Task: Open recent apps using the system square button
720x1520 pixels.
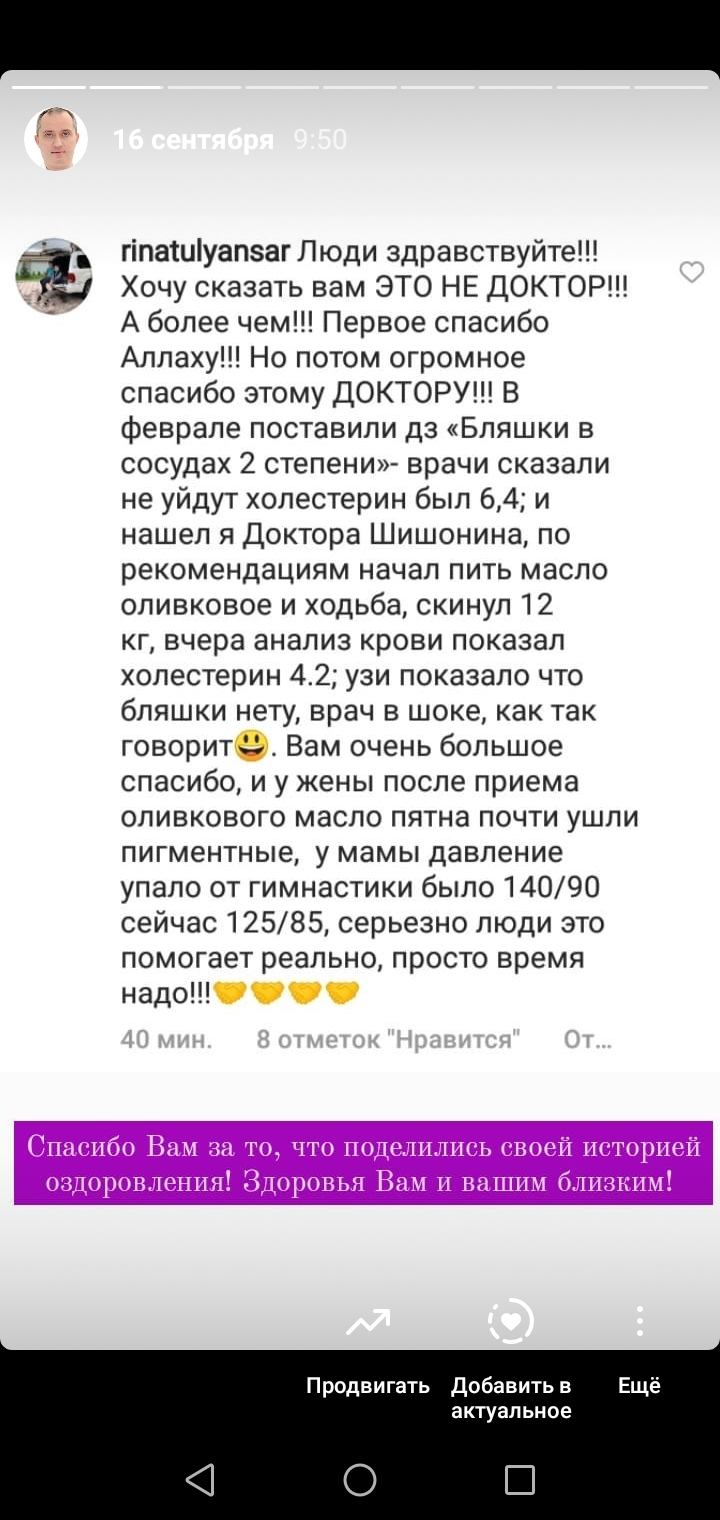Action: click(x=519, y=1479)
